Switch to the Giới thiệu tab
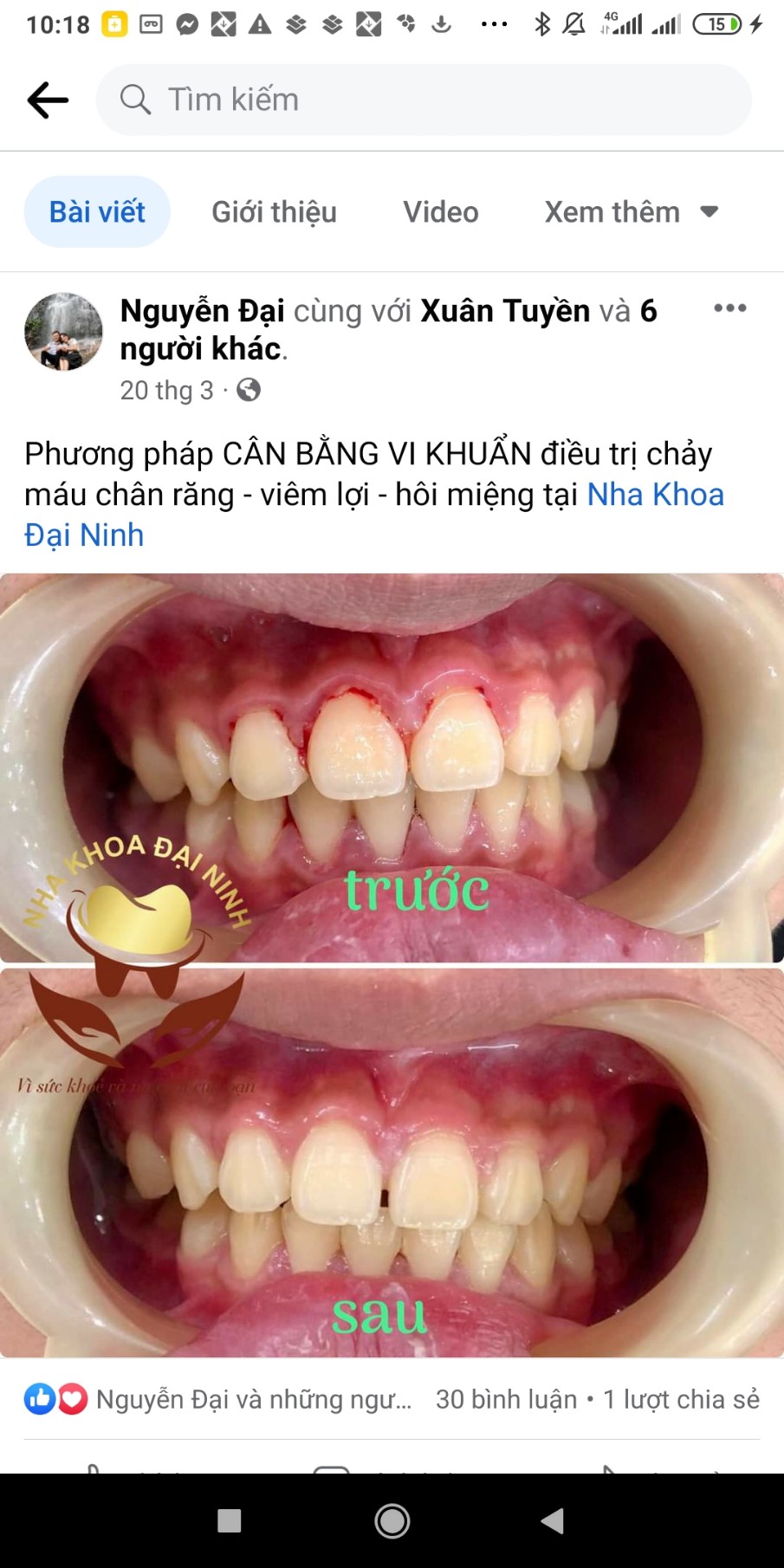The height and width of the screenshot is (1568, 784). pos(274,212)
